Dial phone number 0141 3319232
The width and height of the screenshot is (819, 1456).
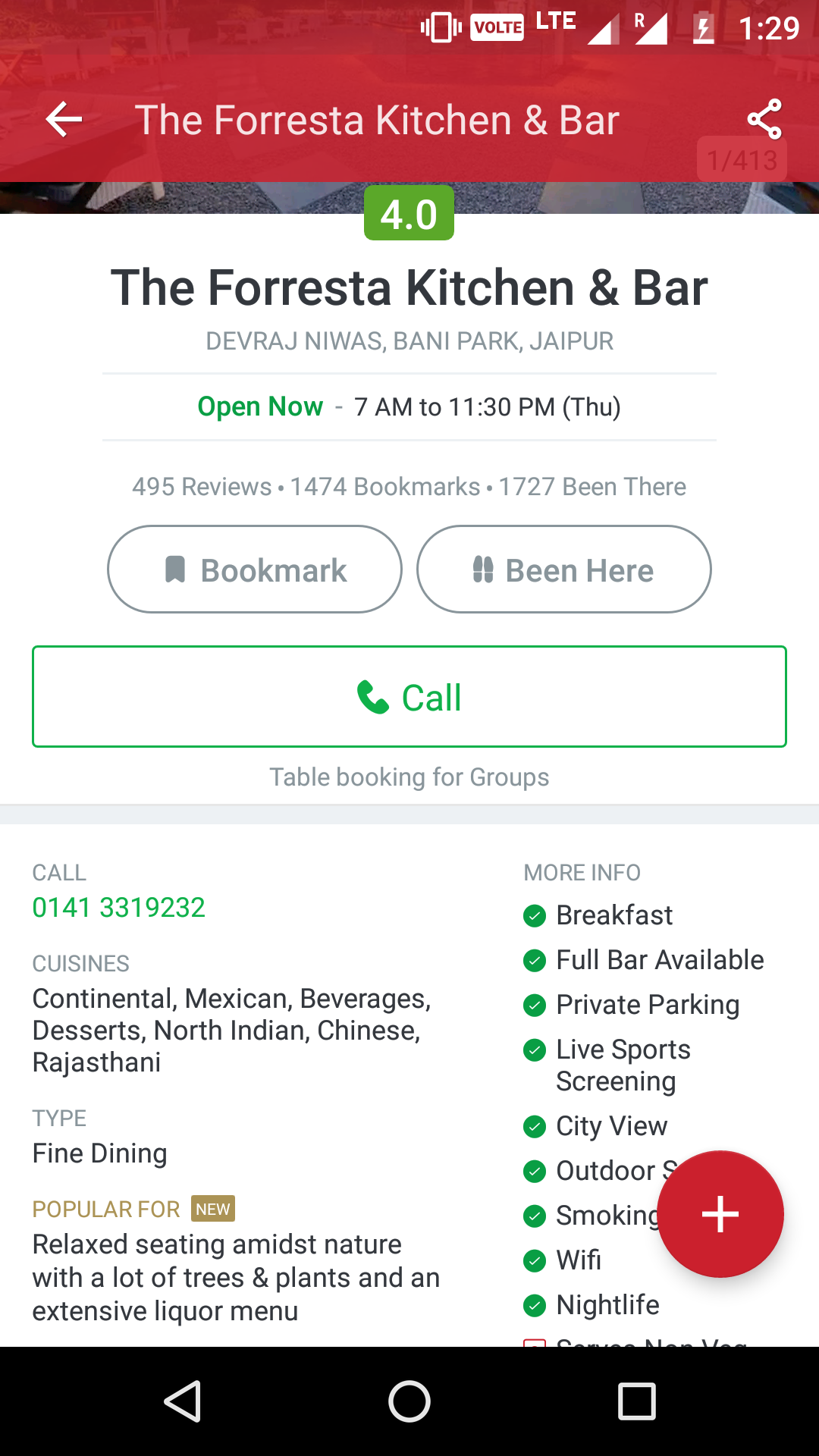(x=118, y=907)
